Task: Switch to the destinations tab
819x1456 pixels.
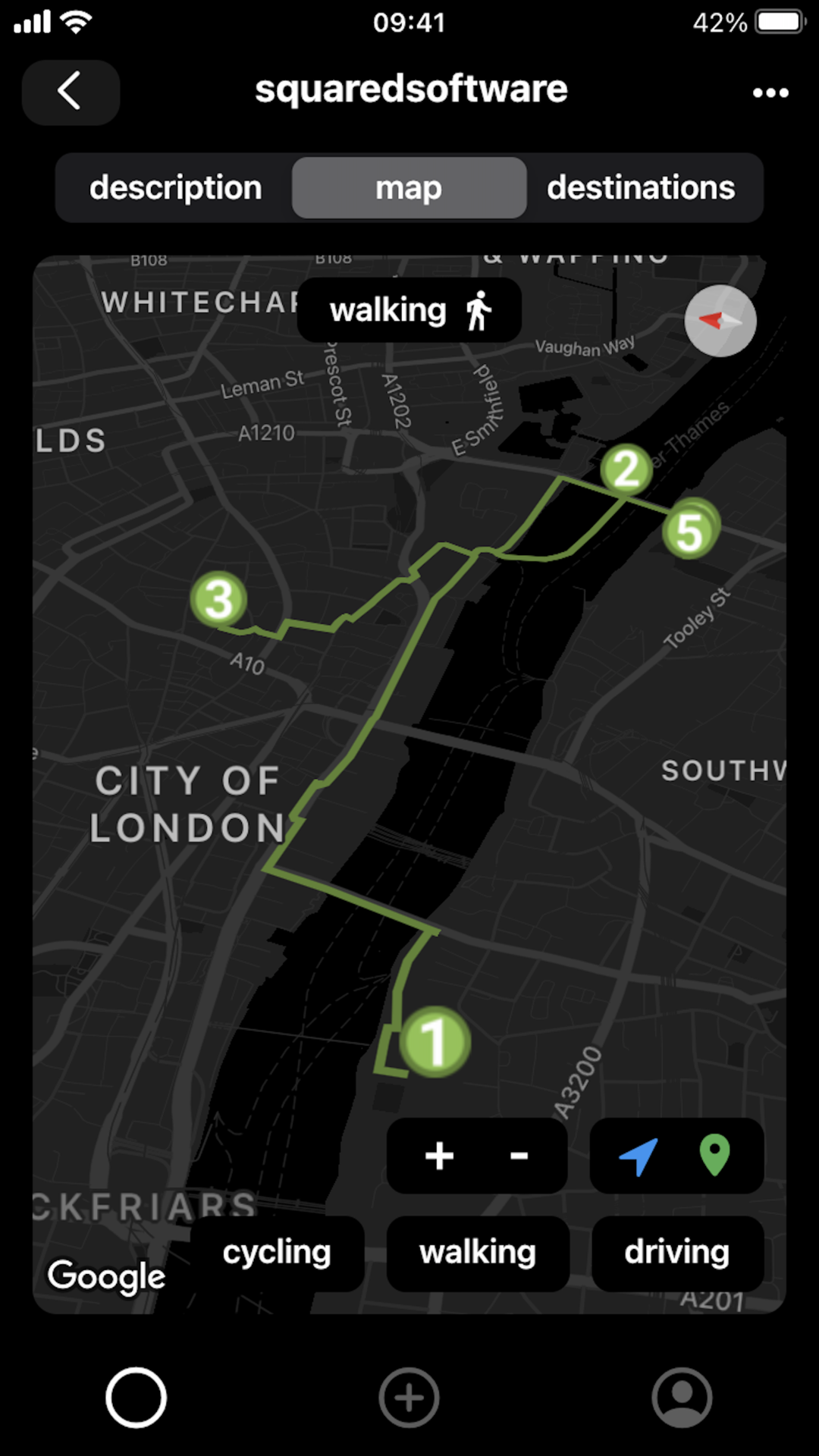Action: point(641,188)
